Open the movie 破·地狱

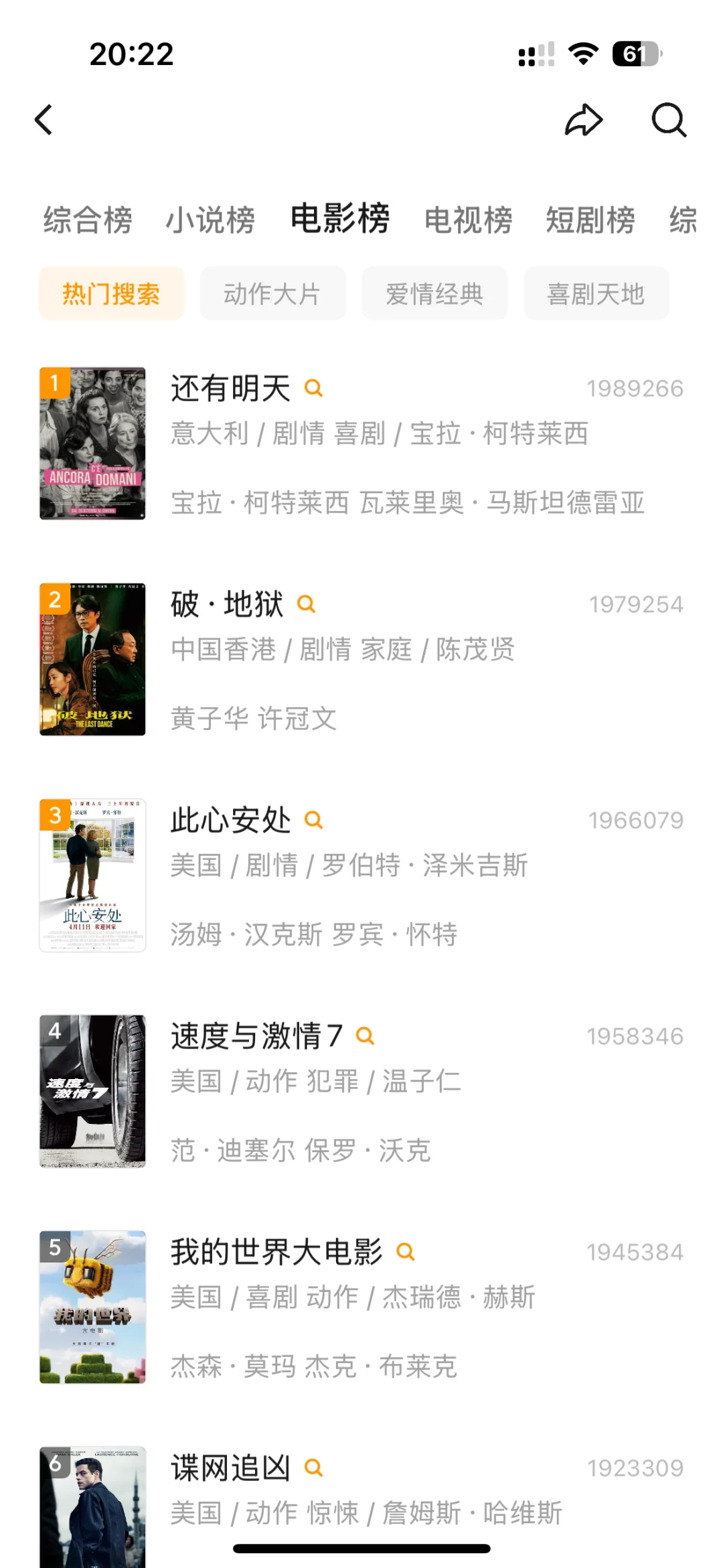coord(227,604)
